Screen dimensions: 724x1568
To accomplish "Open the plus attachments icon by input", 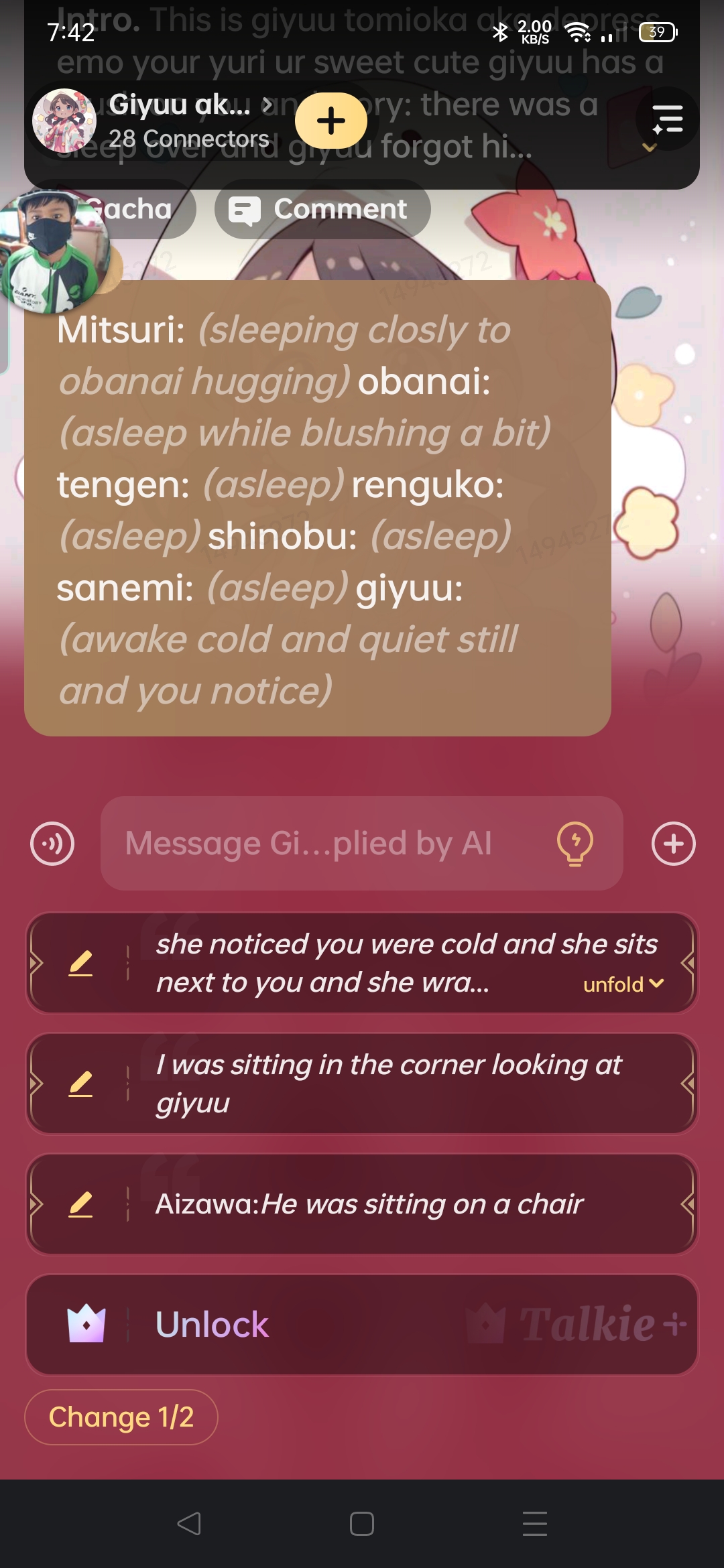I will coord(673,844).
